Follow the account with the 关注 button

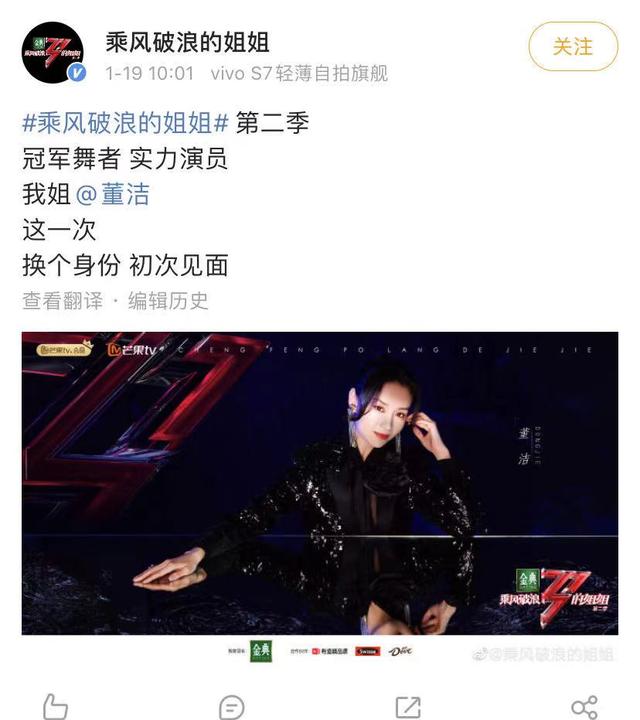(573, 46)
